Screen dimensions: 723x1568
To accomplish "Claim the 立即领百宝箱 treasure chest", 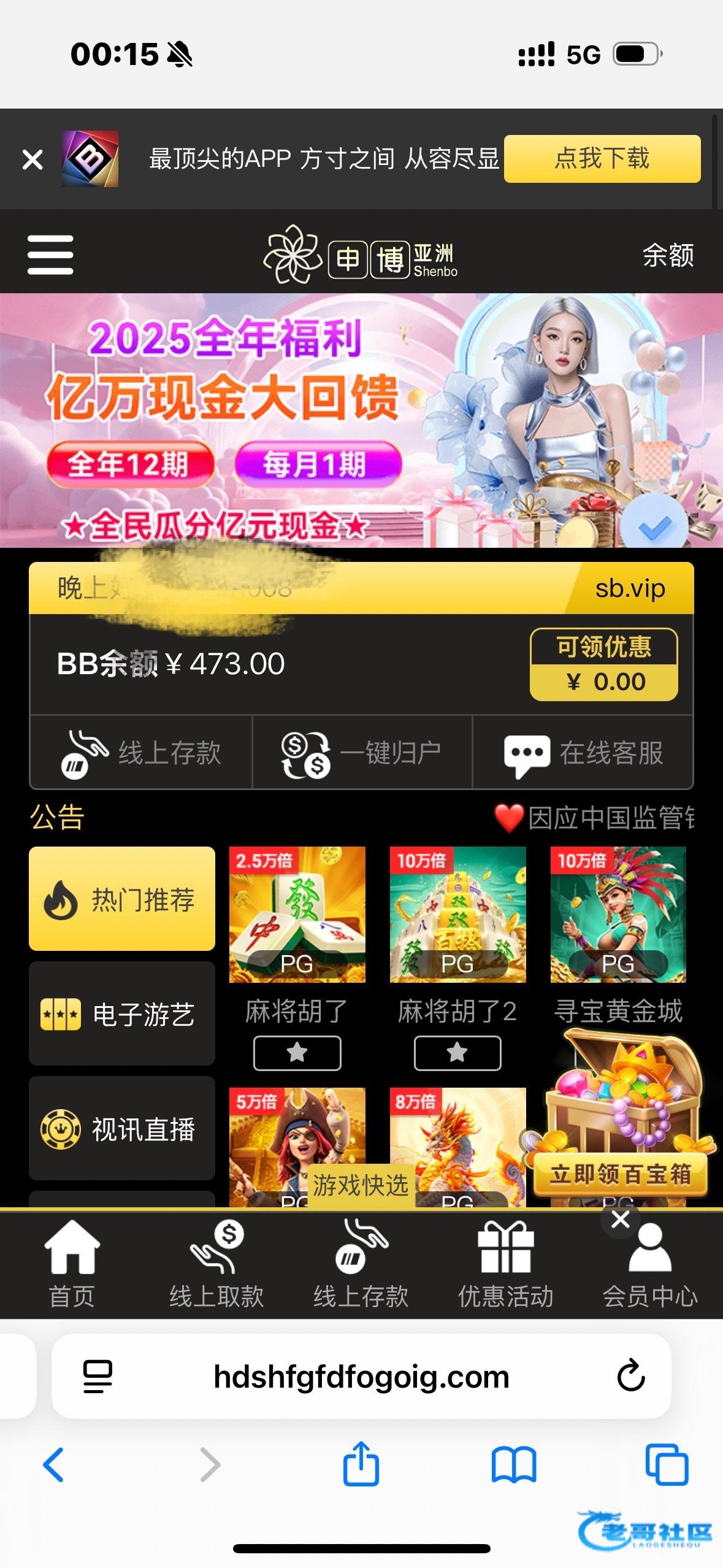I will [x=620, y=1174].
